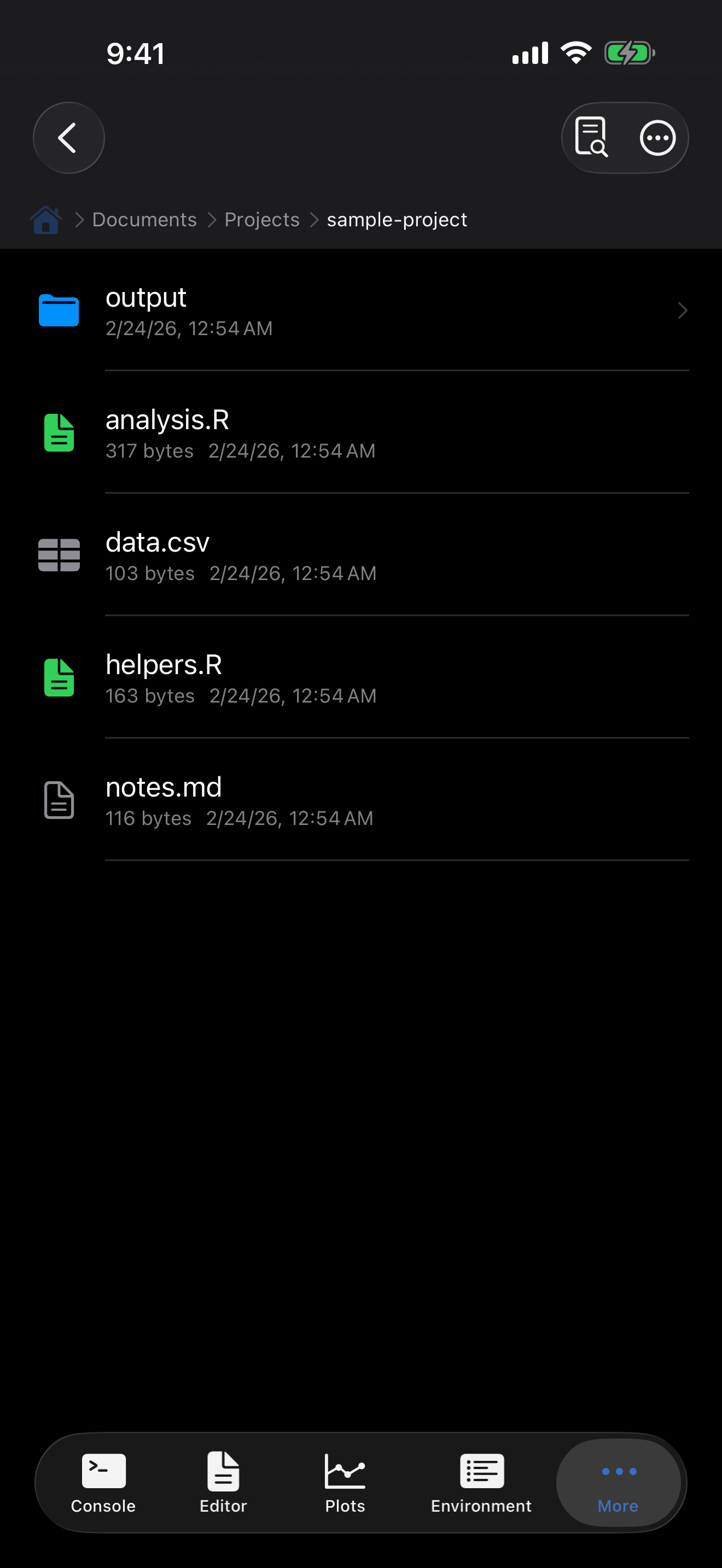Go to the Projects folder in the breadcrumb

click(x=262, y=219)
